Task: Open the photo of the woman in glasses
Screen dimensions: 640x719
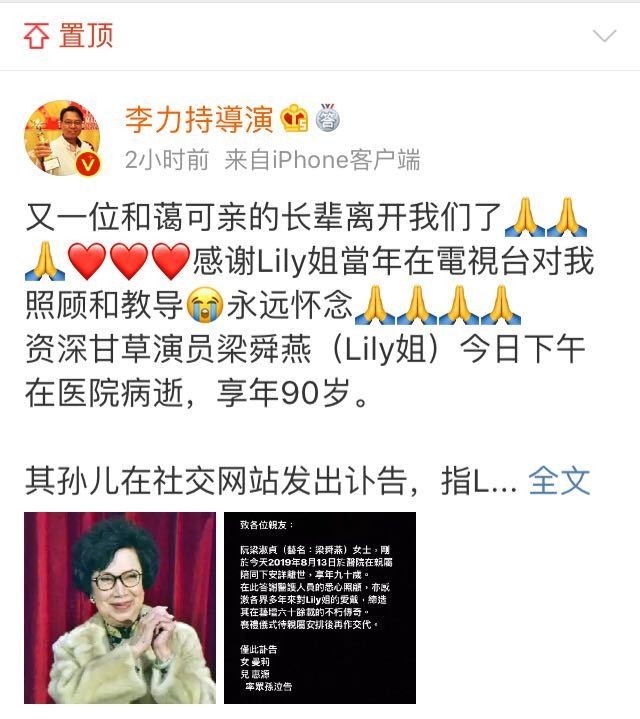Action: point(120,608)
